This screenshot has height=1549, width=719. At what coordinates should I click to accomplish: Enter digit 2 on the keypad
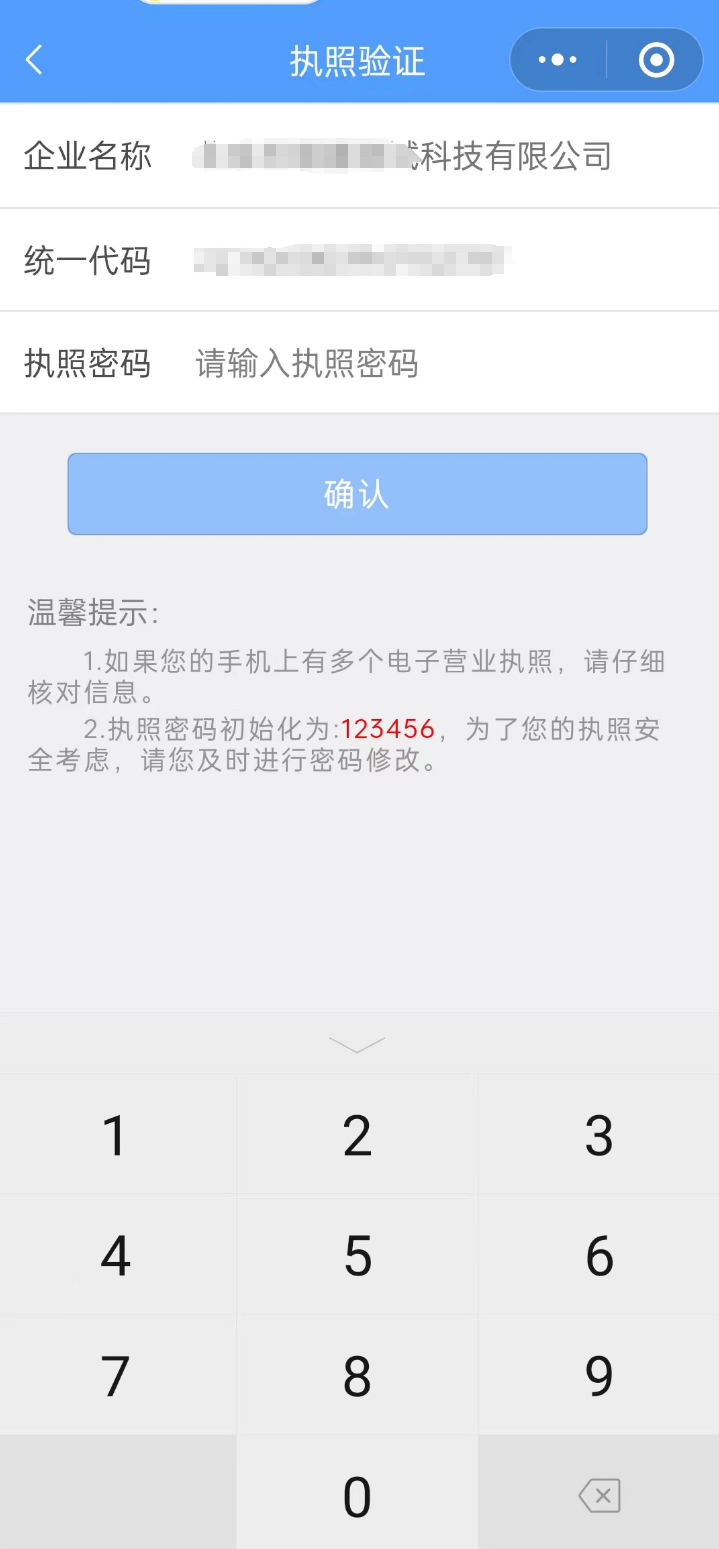[357, 1136]
